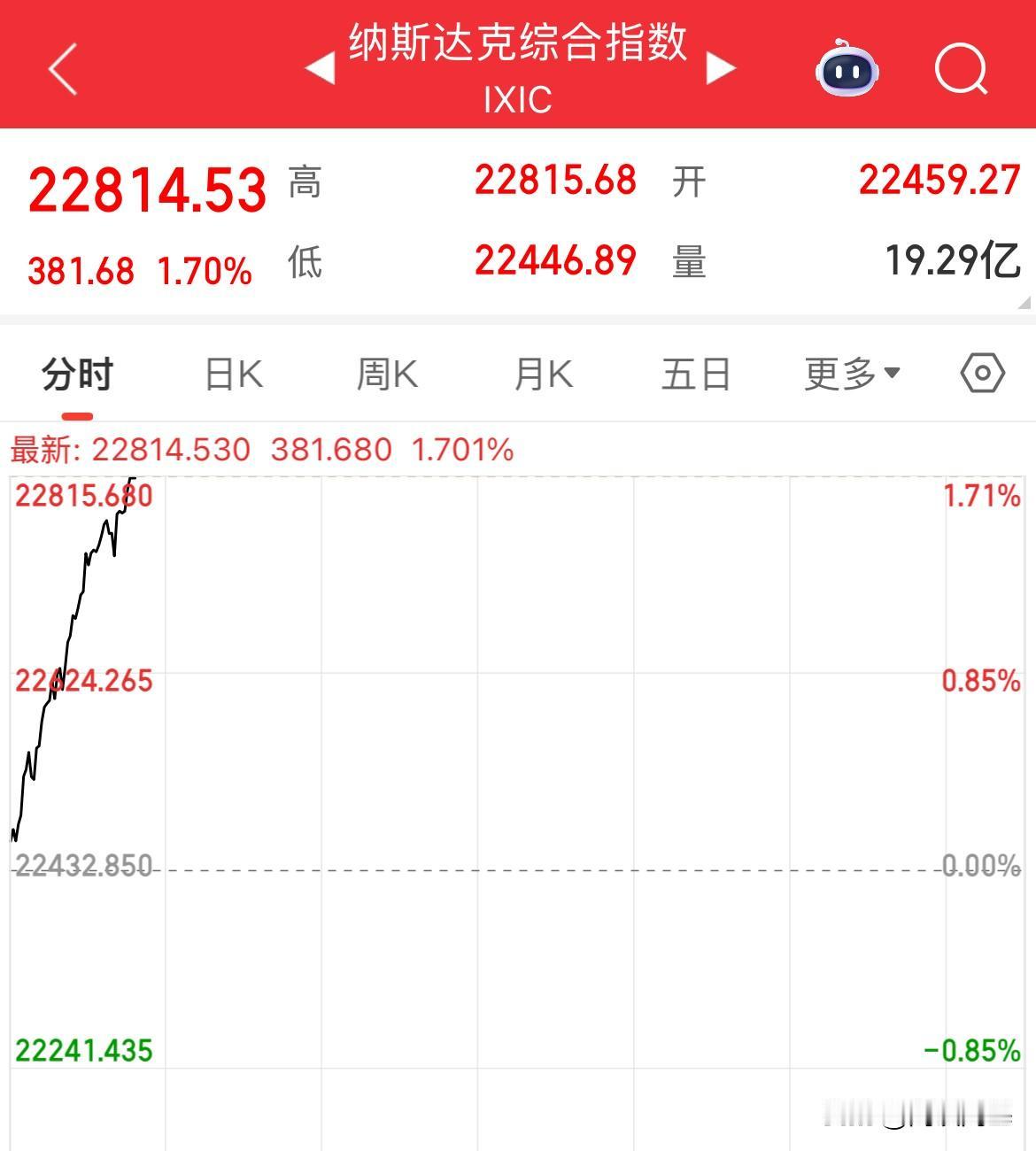The width and height of the screenshot is (1036, 1151).
Task: Open the AI robot assistant
Action: [x=847, y=70]
